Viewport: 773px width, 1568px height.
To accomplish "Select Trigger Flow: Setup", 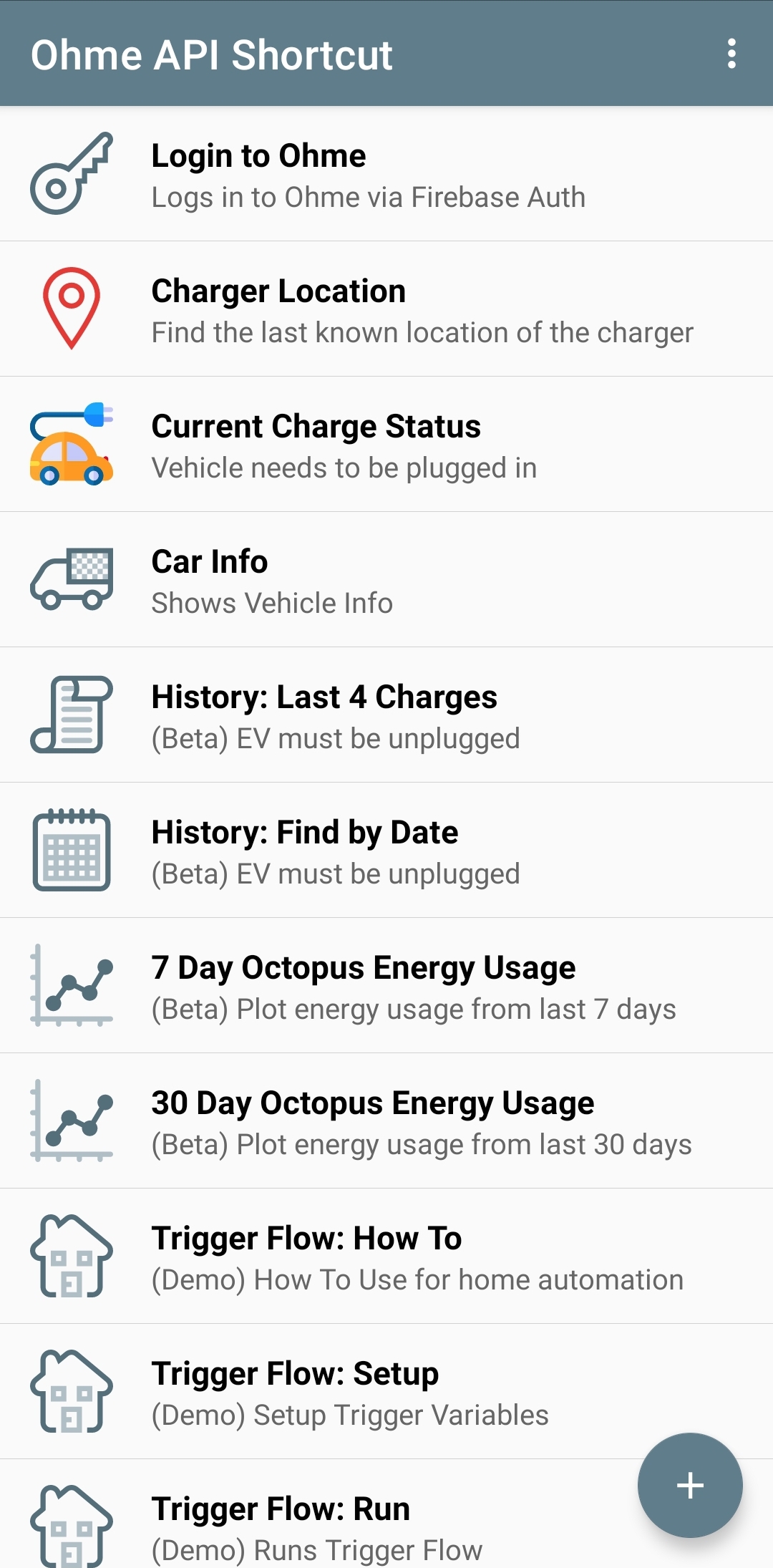I will click(386, 1392).
